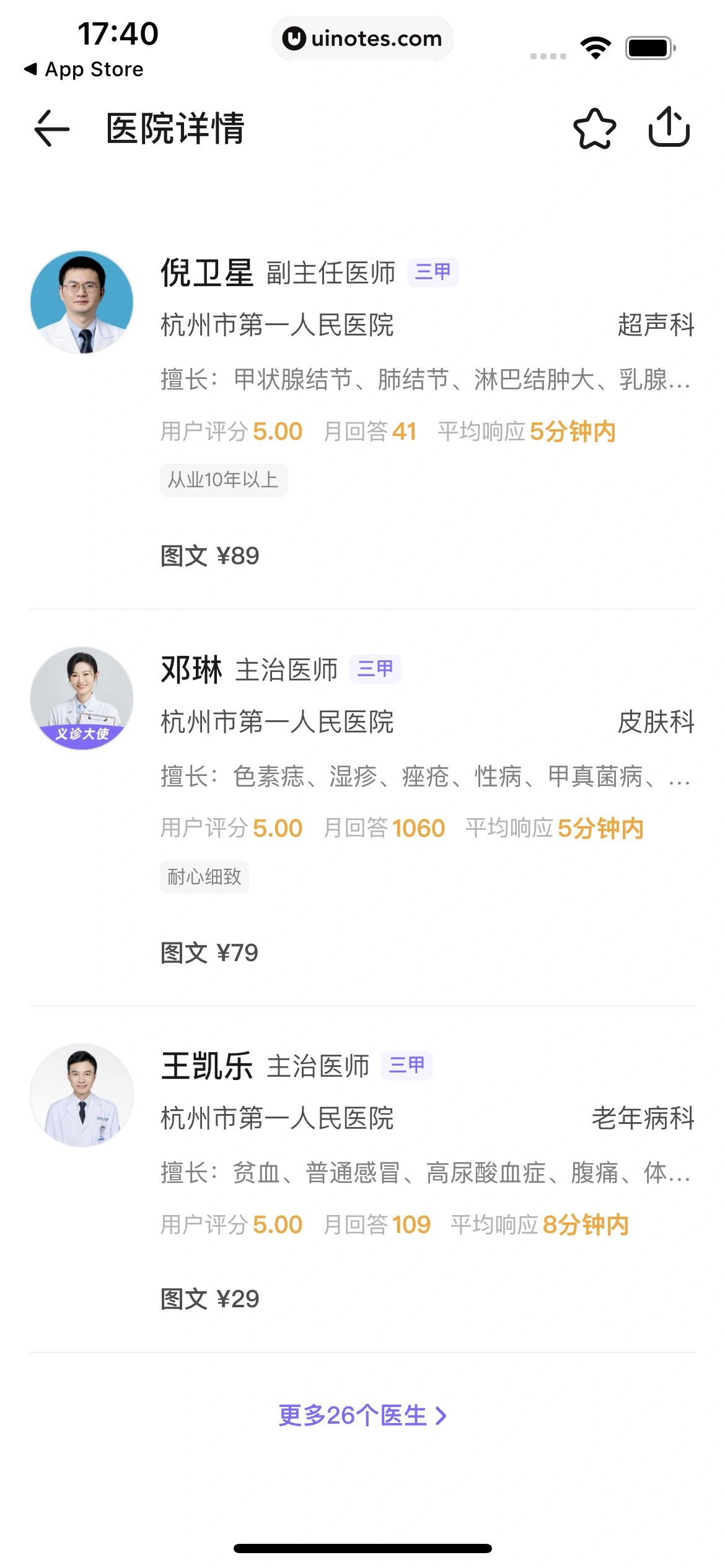Select the 三甲 badge next to 倪卫星

[x=434, y=272]
